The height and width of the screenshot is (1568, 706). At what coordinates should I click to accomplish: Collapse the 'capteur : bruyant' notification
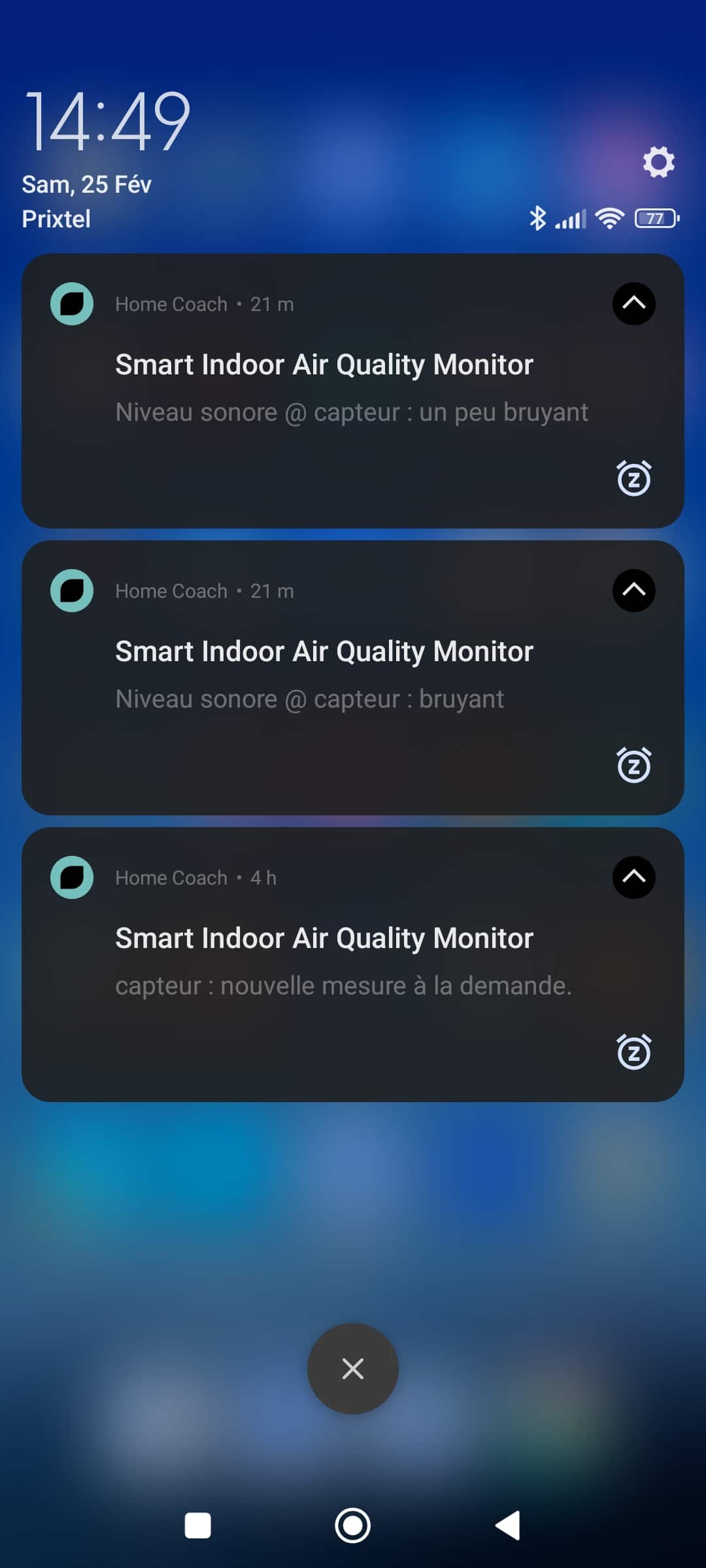pos(633,591)
